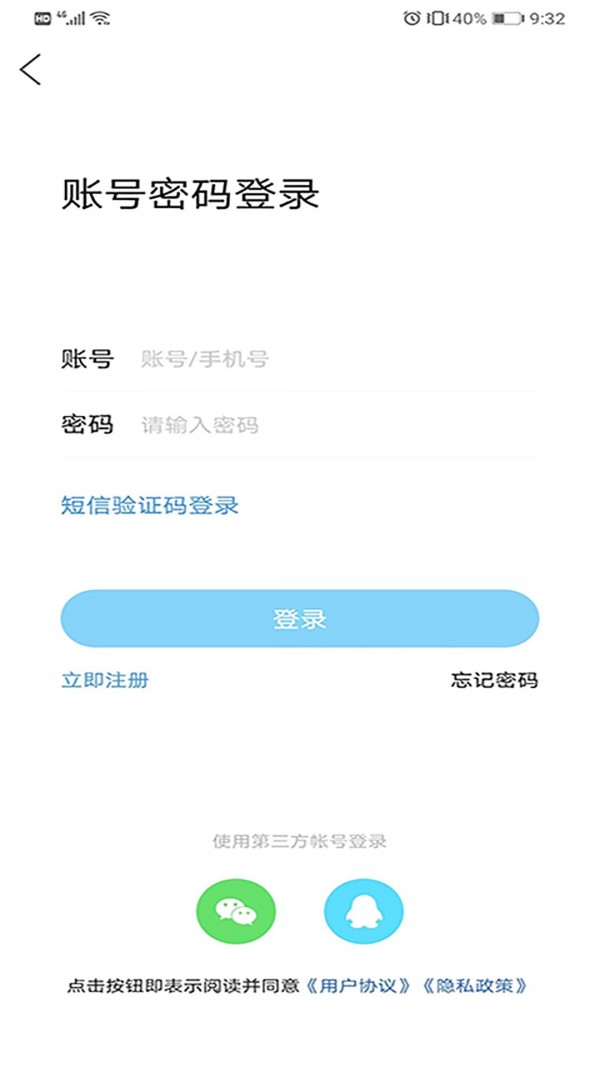Screen dimensions: 600x1067
Task: Open 立即注册 to sign up
Action: click(105, 681)
